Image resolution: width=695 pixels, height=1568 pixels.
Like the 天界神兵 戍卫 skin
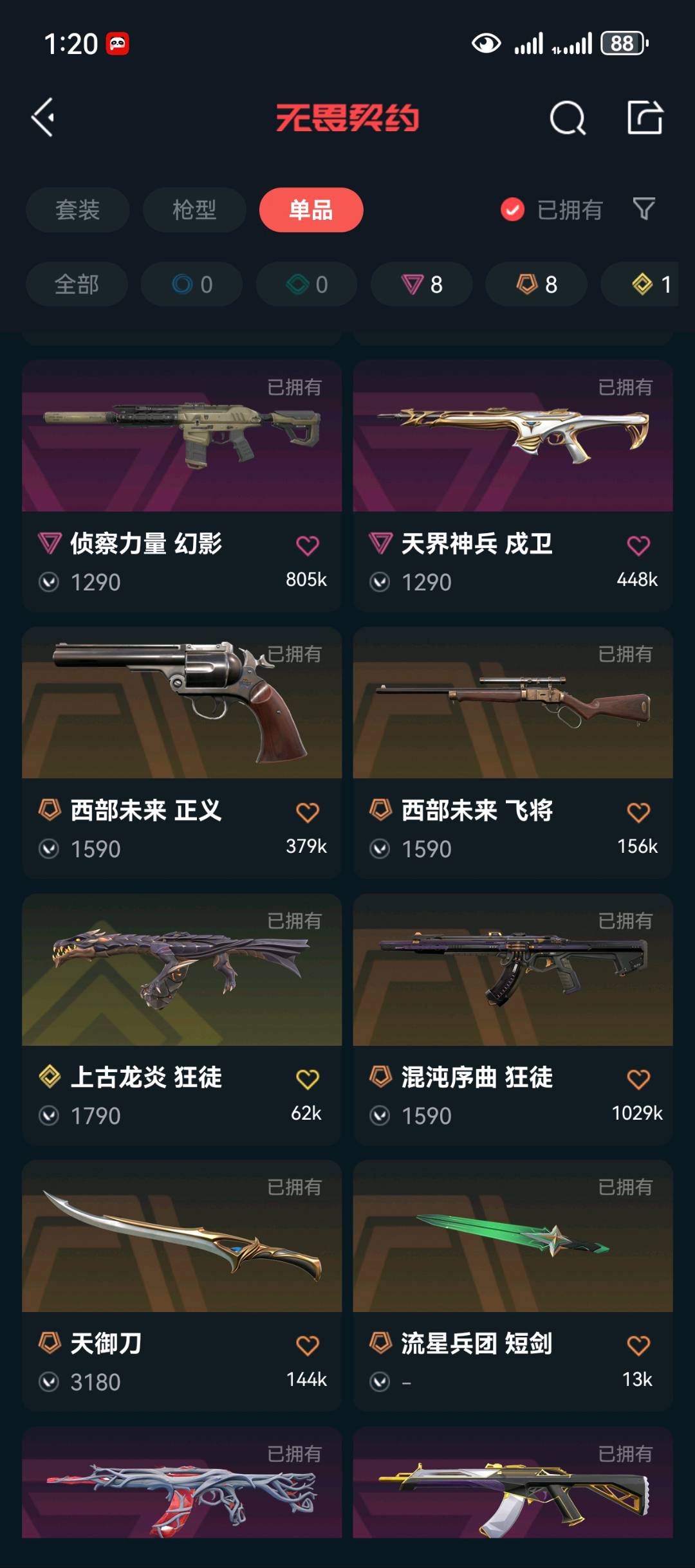tap(638, 545)
